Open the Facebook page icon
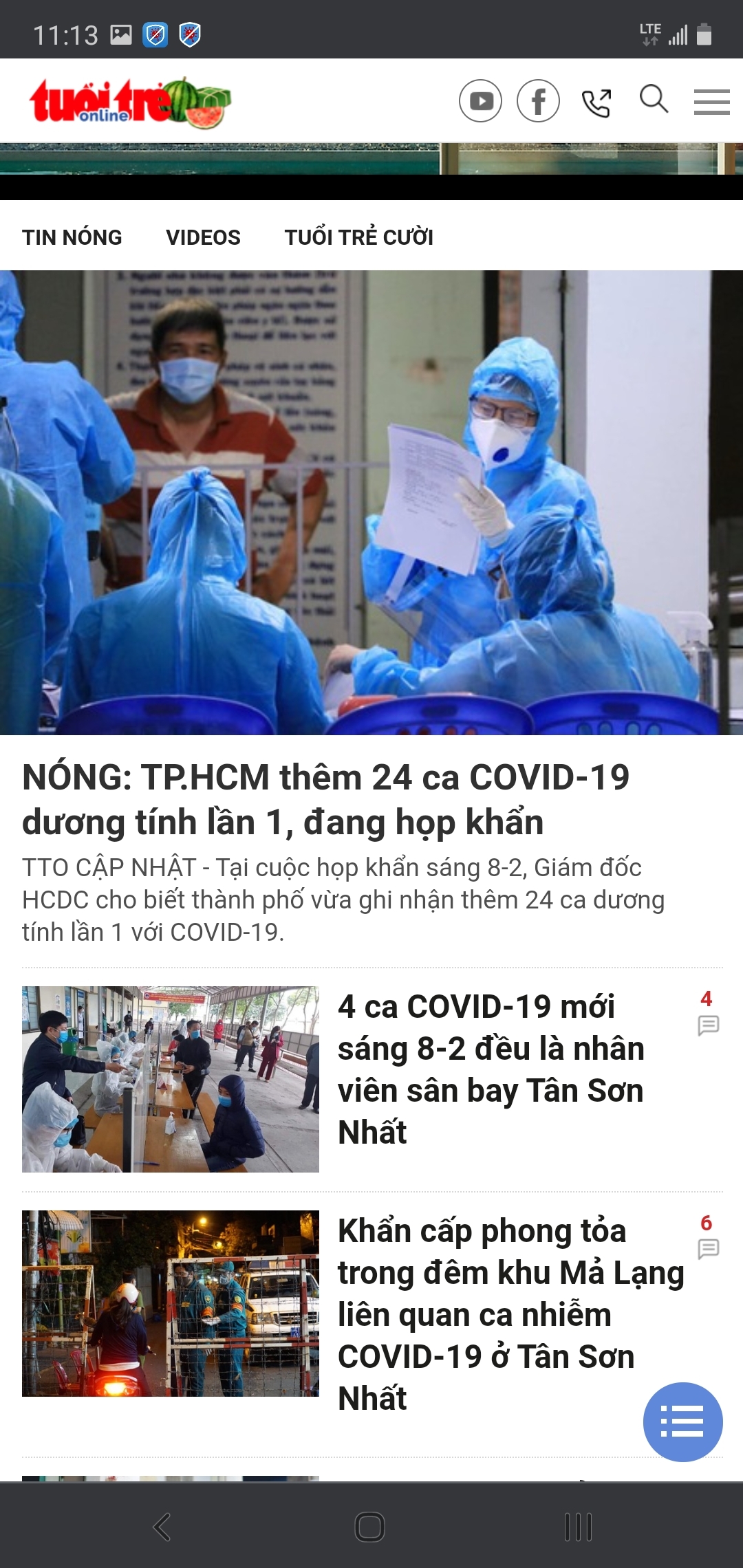This screenshot has height=1568, width=743. pyautogui.click(x=538, y=101)
